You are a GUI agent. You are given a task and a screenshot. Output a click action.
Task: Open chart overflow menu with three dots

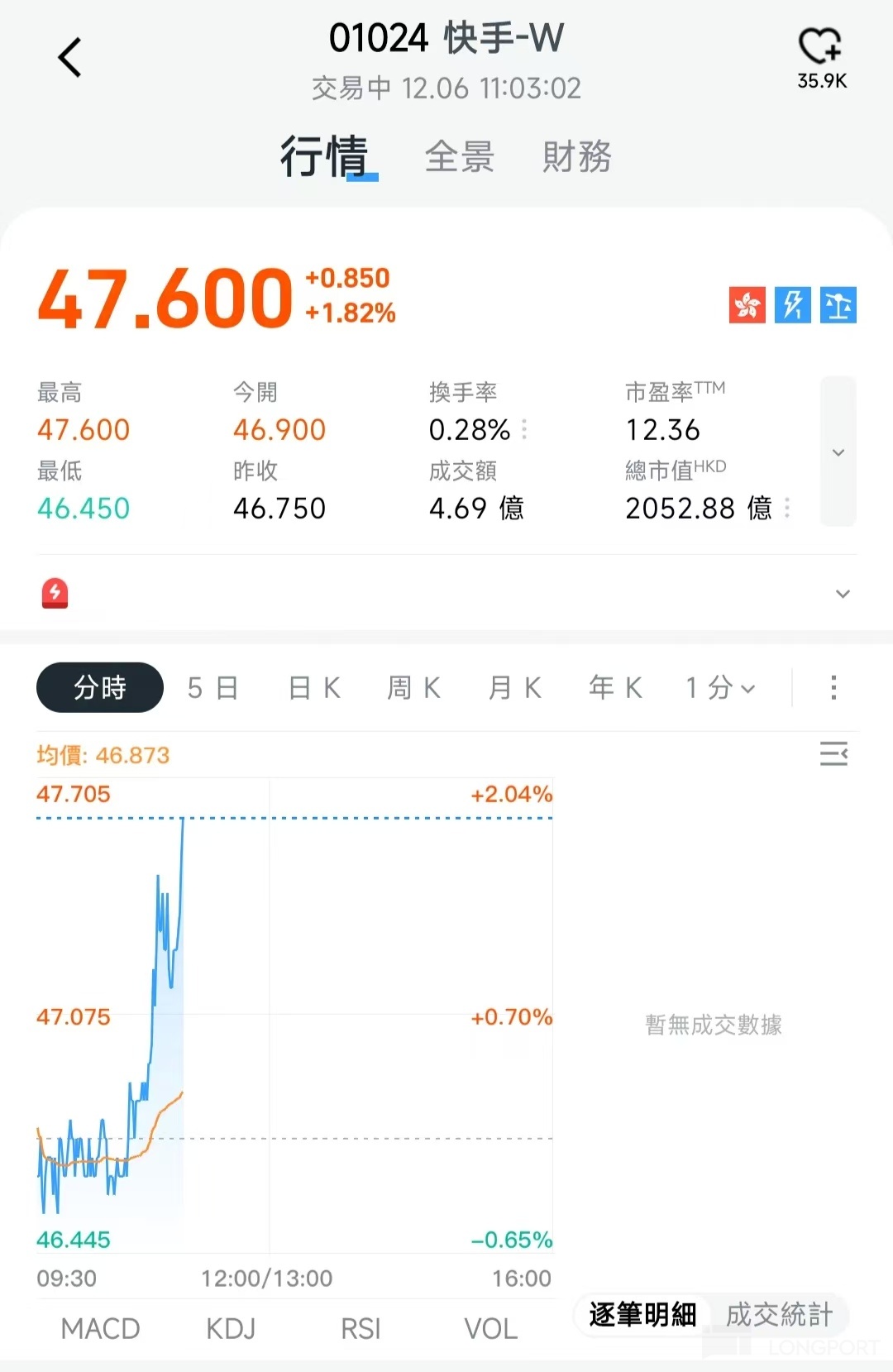(833, 687)
